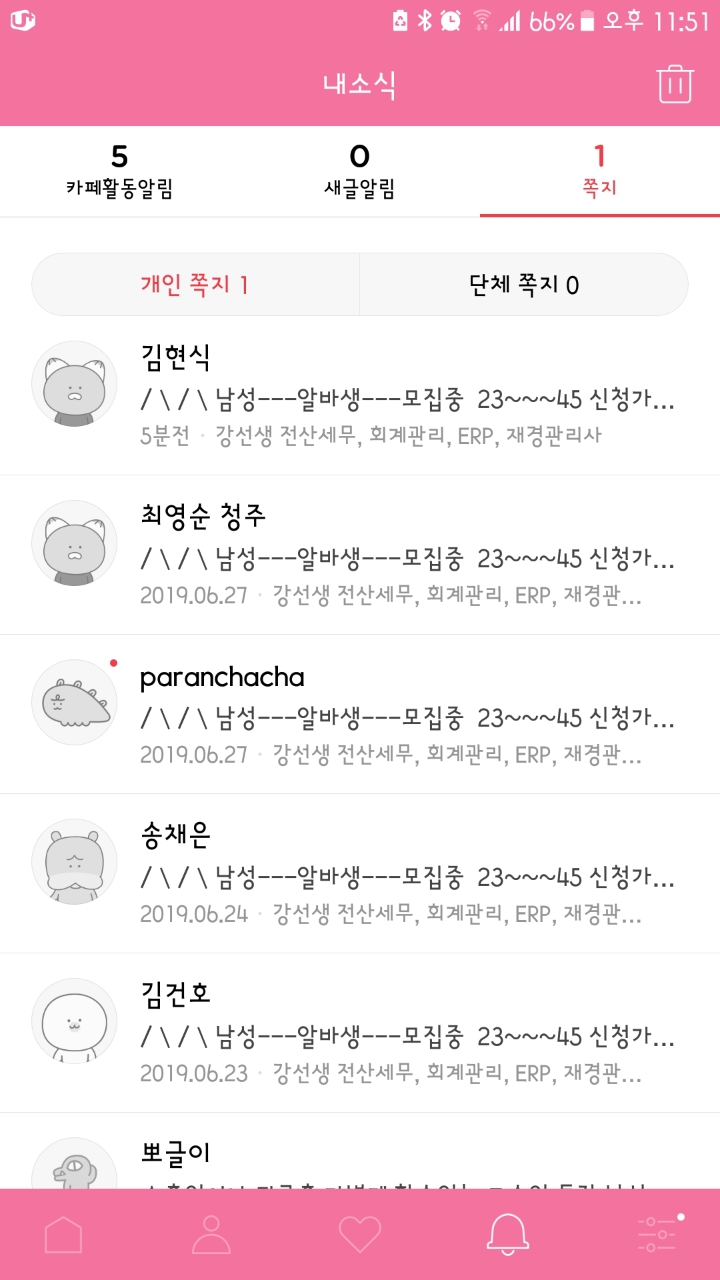Viewport: 720px width, 1280px height.
Task: Switch to the 카페활동알림 tab
Action: tap(120, 172)
